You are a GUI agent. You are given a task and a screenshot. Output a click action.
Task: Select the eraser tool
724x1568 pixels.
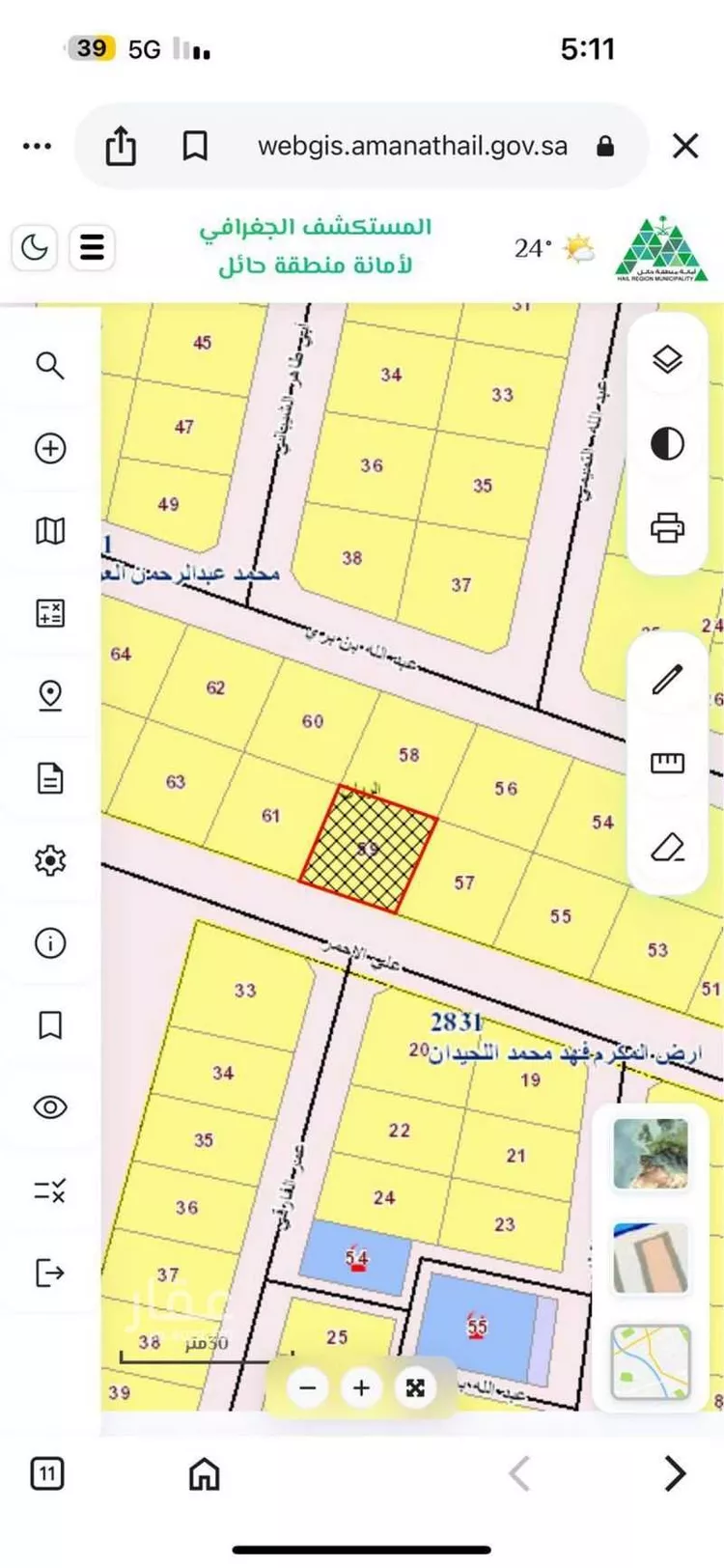coord(667,848)
